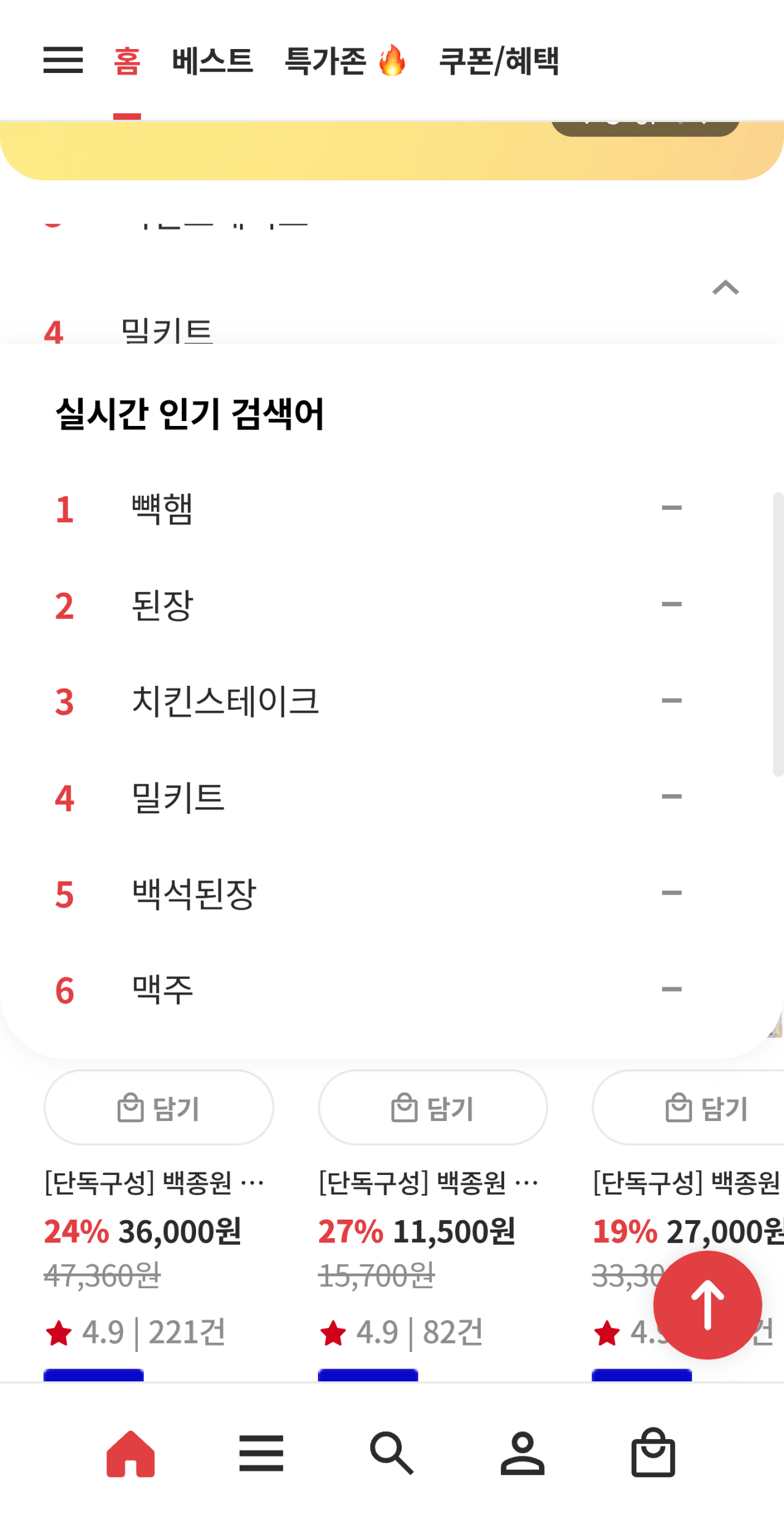Open the hamburger menu at top
The image size is (784, 1523).
(63, 60)
